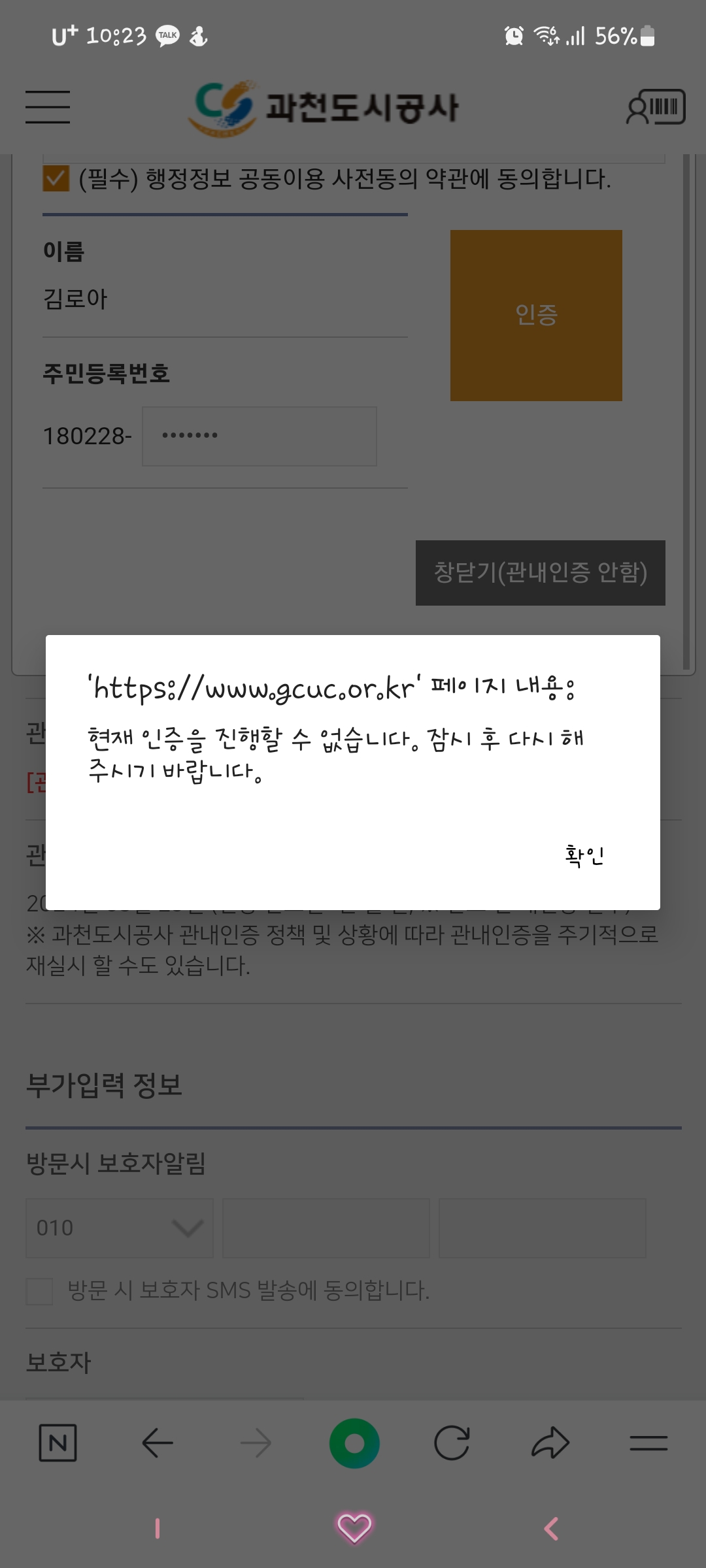
Task: Reload the current page
Action: (452, 1443)
